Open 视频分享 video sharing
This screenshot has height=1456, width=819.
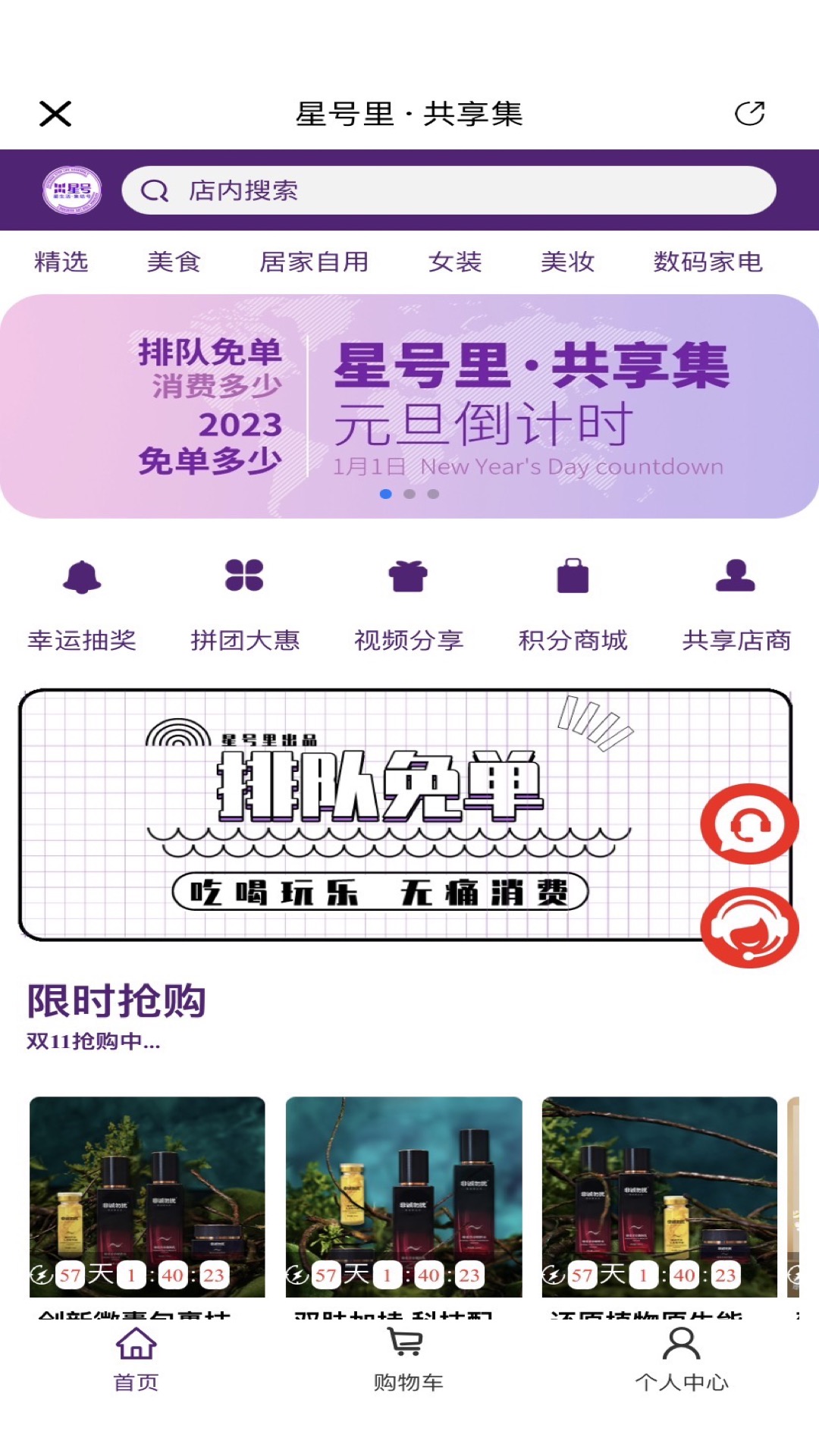409,604
